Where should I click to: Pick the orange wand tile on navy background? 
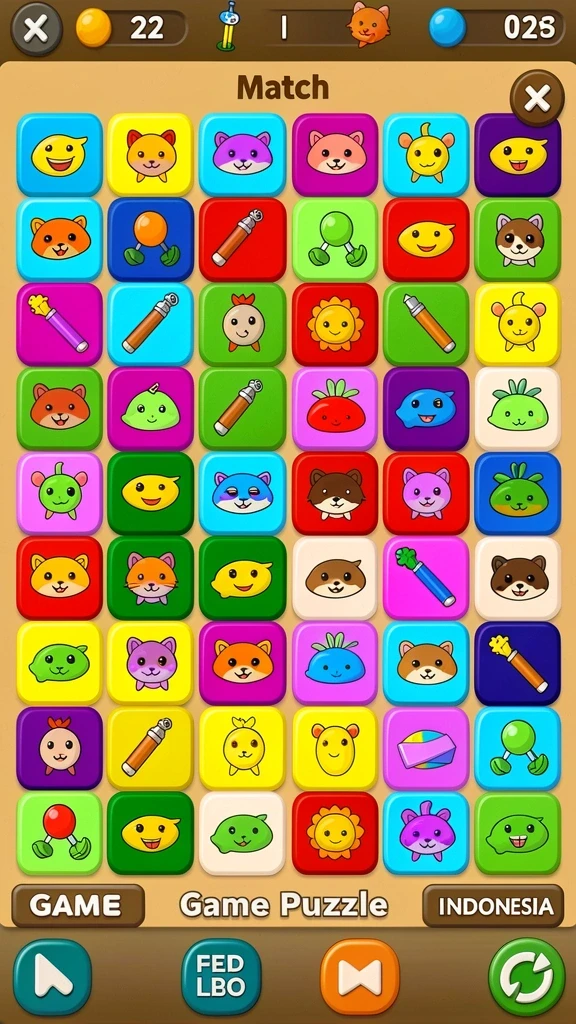click(x=517, y=663)
